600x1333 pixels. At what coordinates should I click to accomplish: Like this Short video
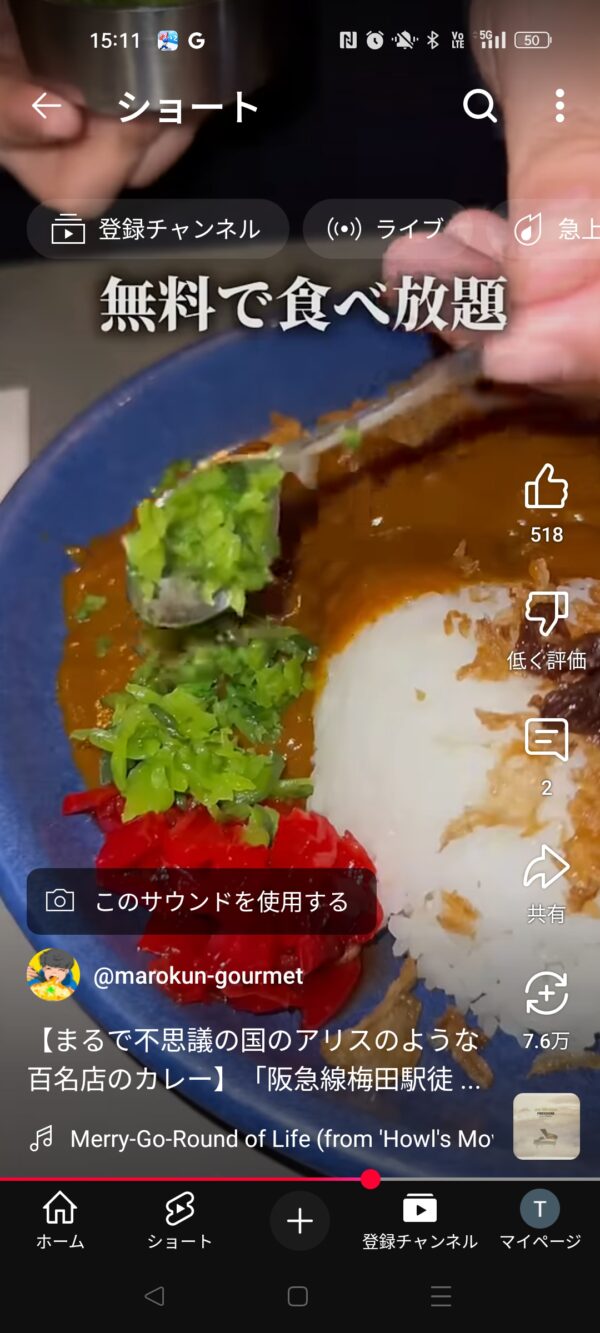pyautogui.click(x=546, y=489)
